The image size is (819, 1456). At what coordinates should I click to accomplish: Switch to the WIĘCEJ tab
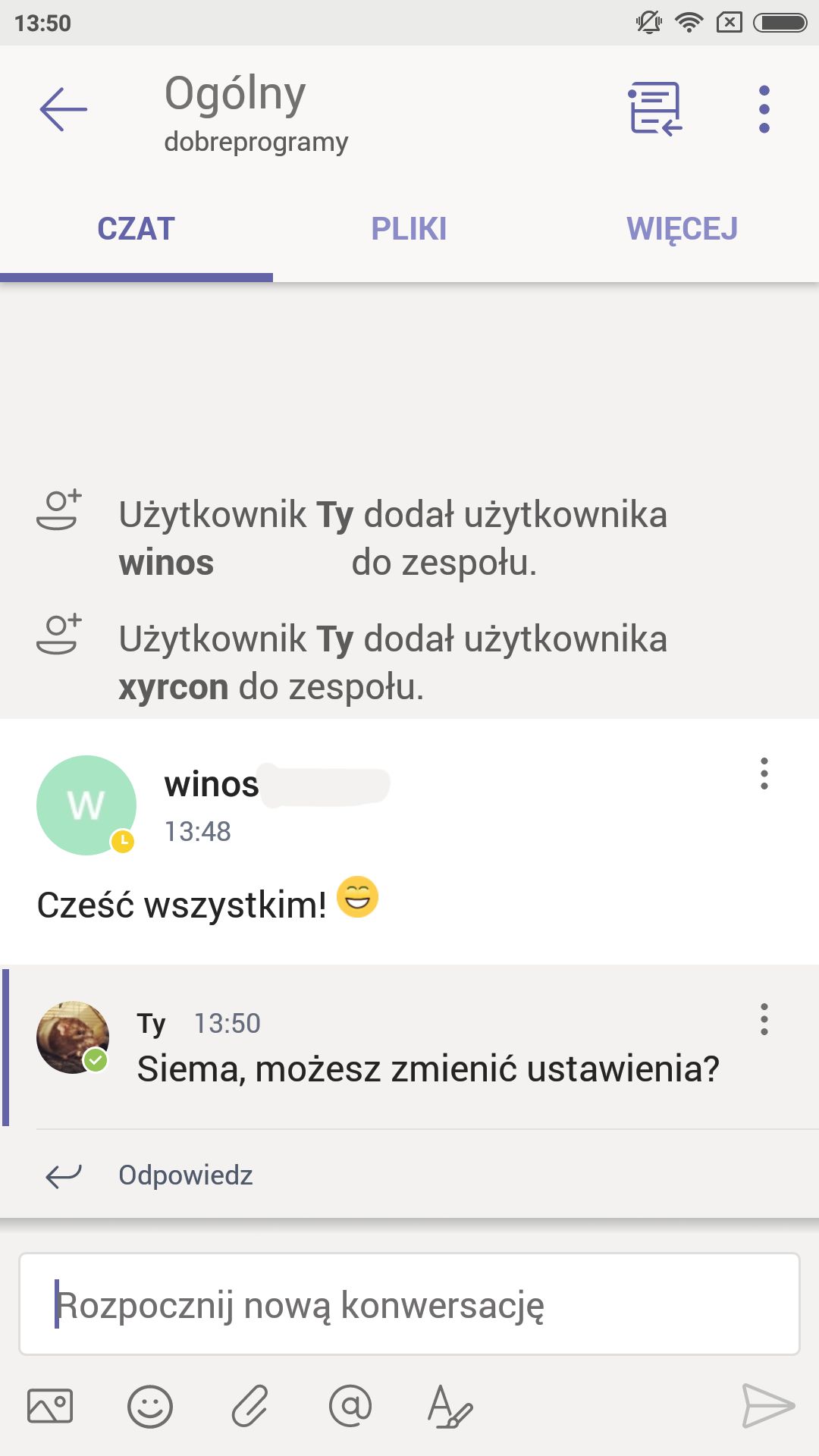[x=682, y=229]
